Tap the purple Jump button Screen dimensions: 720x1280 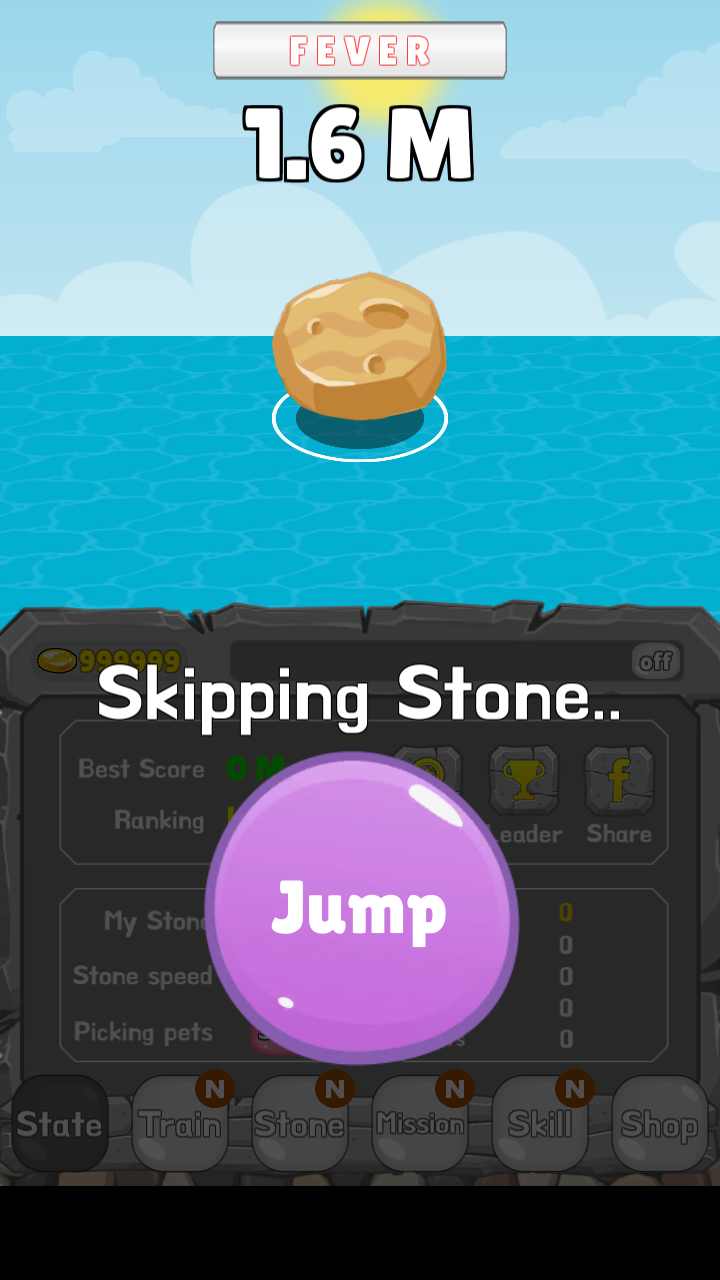(361, 908)
